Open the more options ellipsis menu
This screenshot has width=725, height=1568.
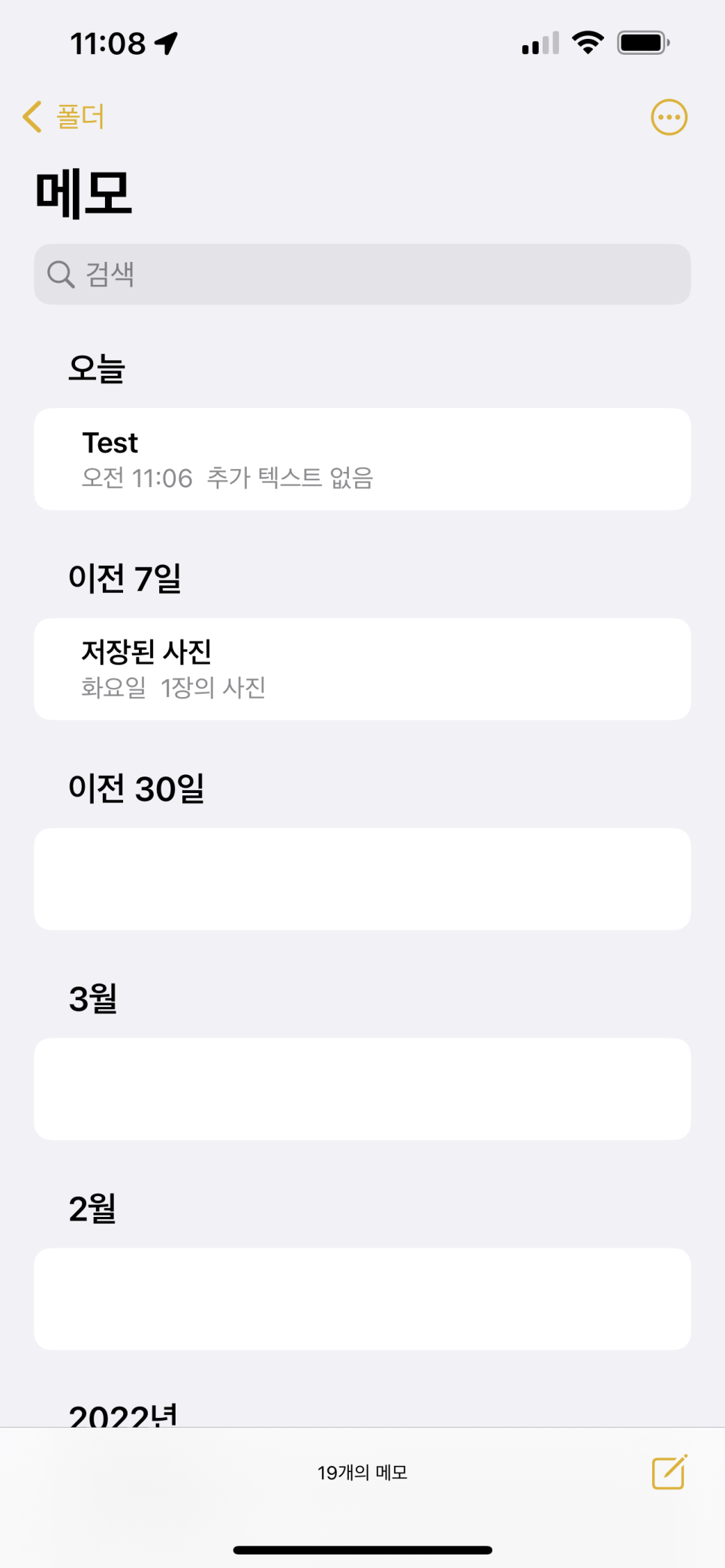669,117
